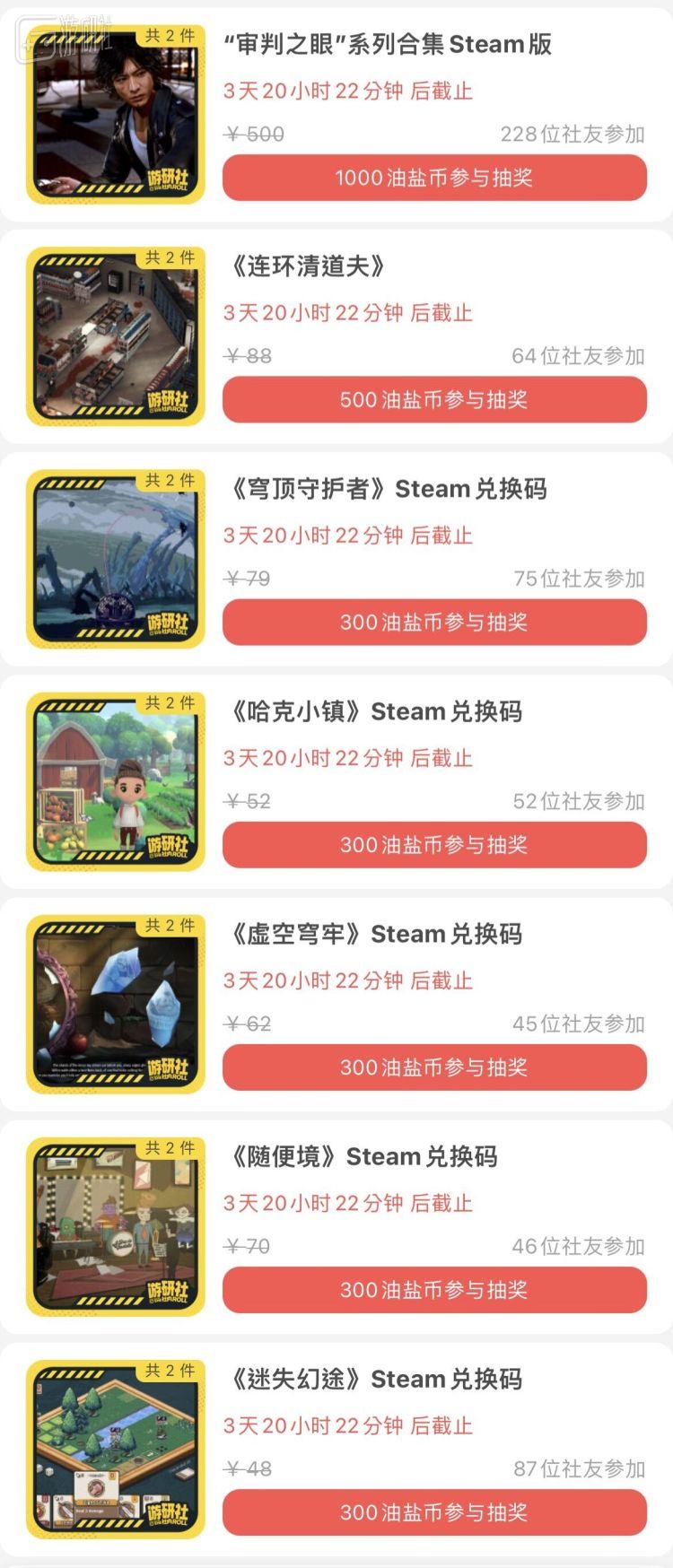Enter the lottery for 迷失幻途

pos(434,1512)
